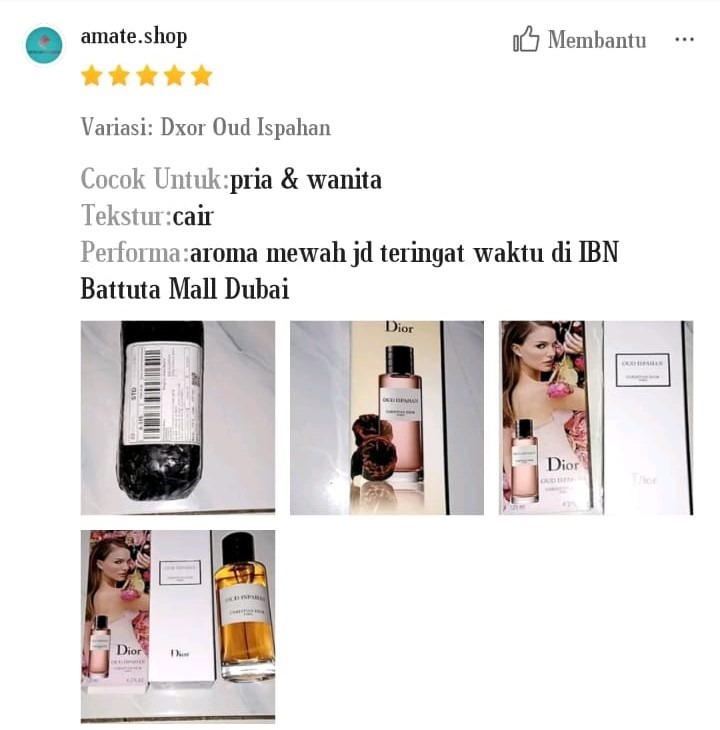View review photo of wrapped black package
Viewport: 720px width, 730px height.
pyautogui.click(x=177, y=417)
